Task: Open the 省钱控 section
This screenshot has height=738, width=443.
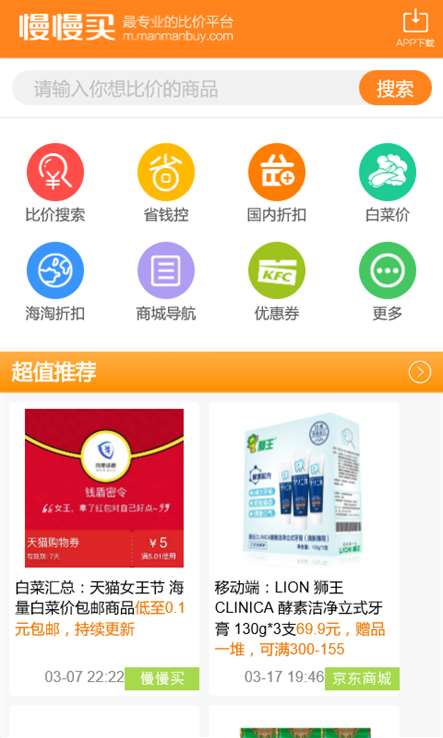Action: click(x=166, y=183)
